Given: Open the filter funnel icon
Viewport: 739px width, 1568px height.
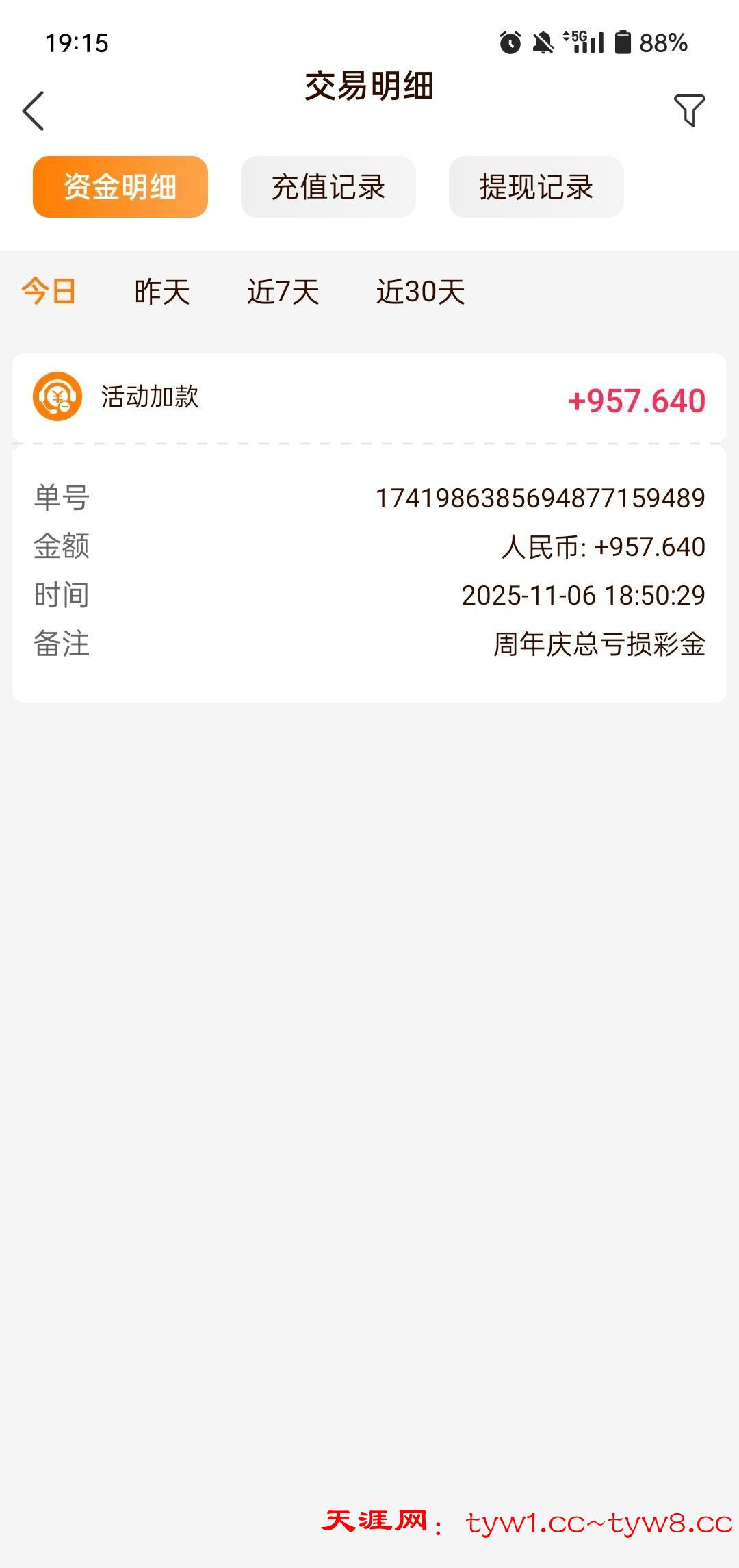Looking at the screenshot, I should (689, 110).
